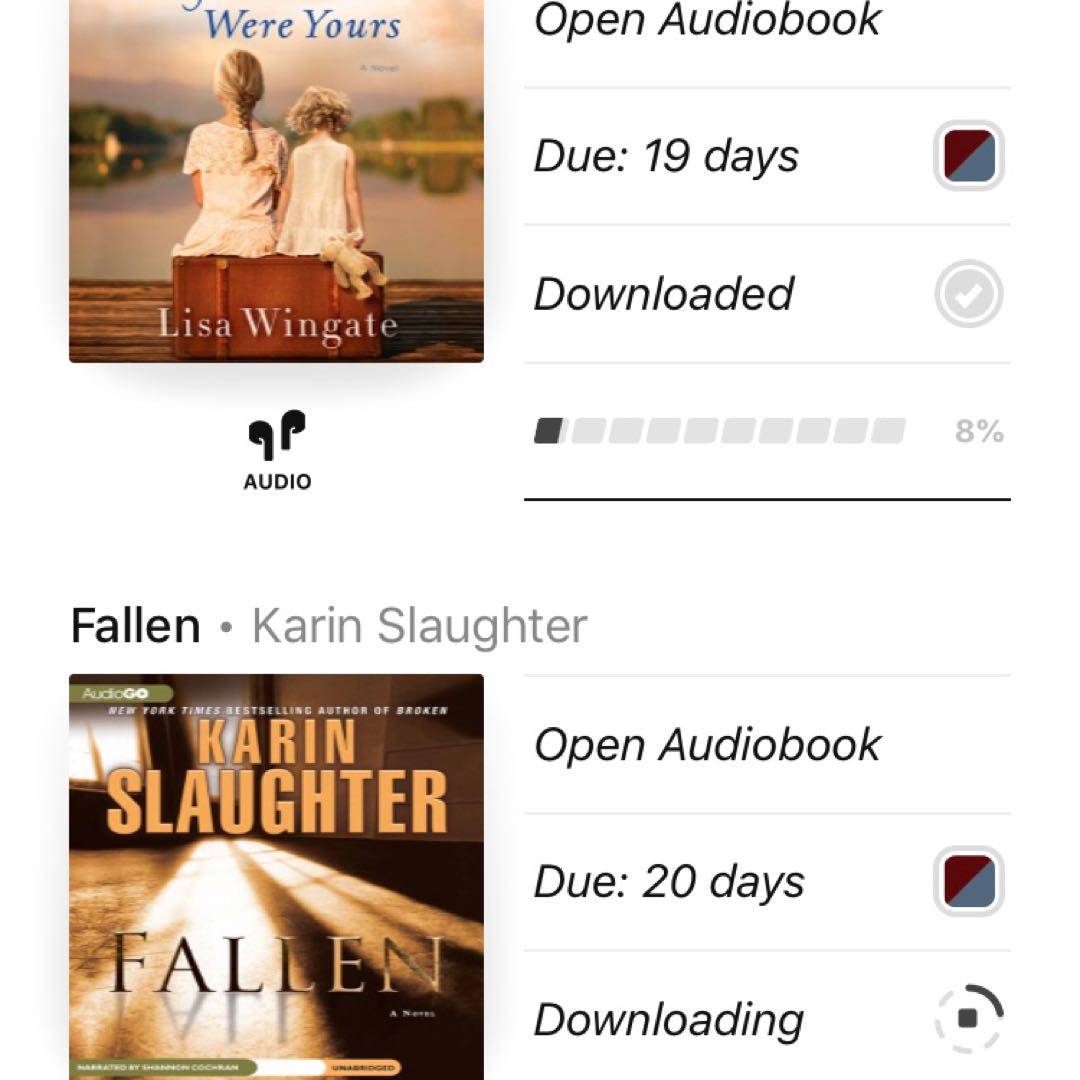Viewport: 1080px width, 1080px height.
Task: Tap the Downloaded status row
Action: coord(664,294)
